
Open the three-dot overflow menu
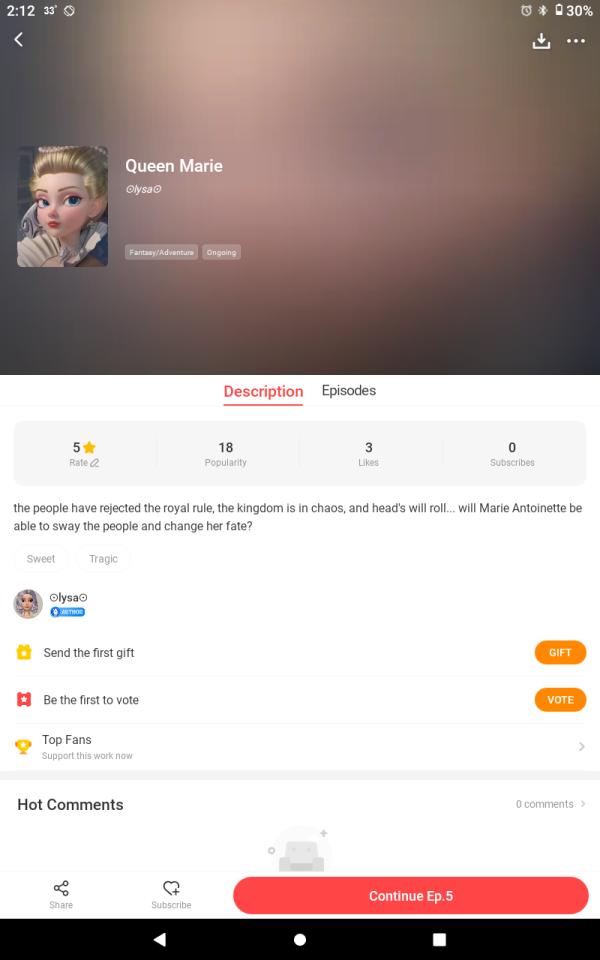576,41
